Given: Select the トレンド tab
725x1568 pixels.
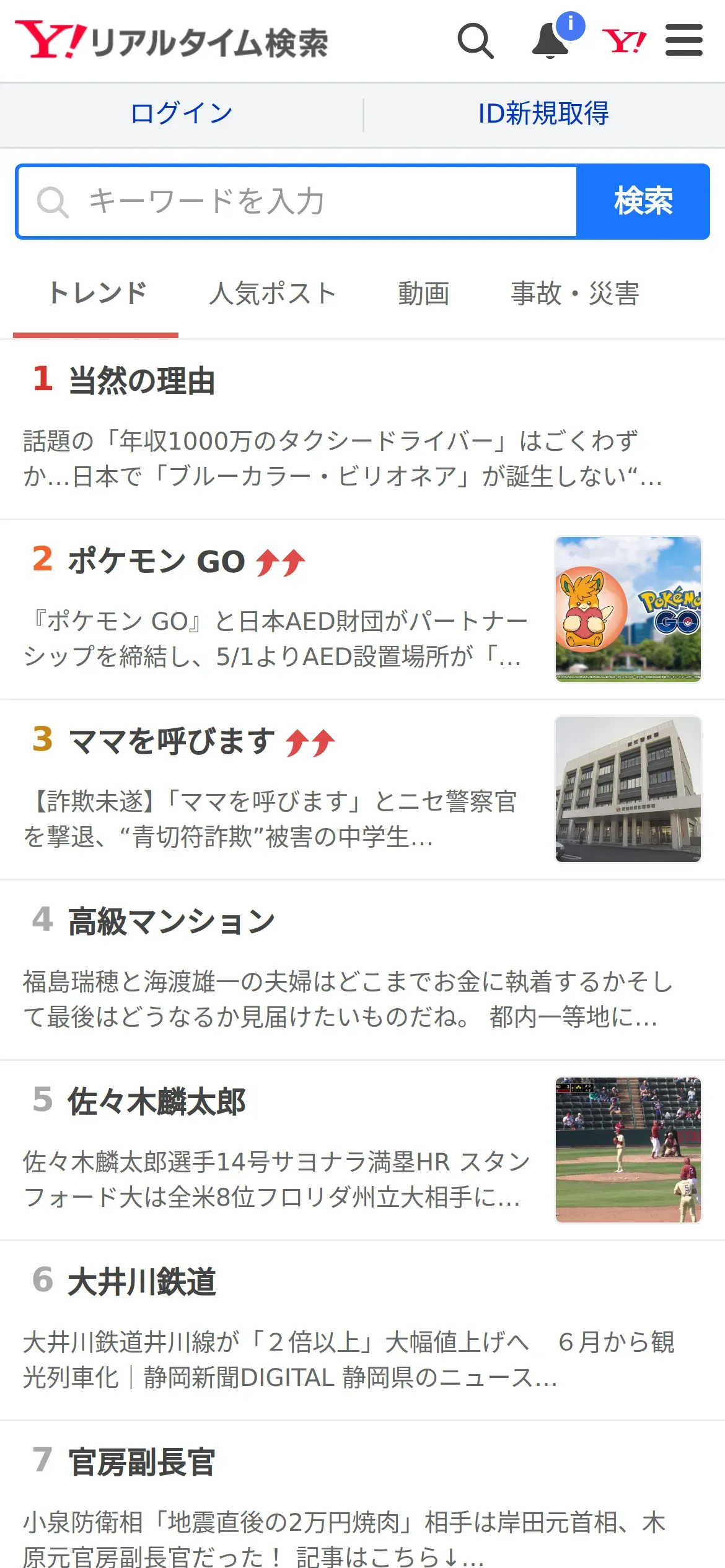Looking at the screenshot, I should click(97, 294).
